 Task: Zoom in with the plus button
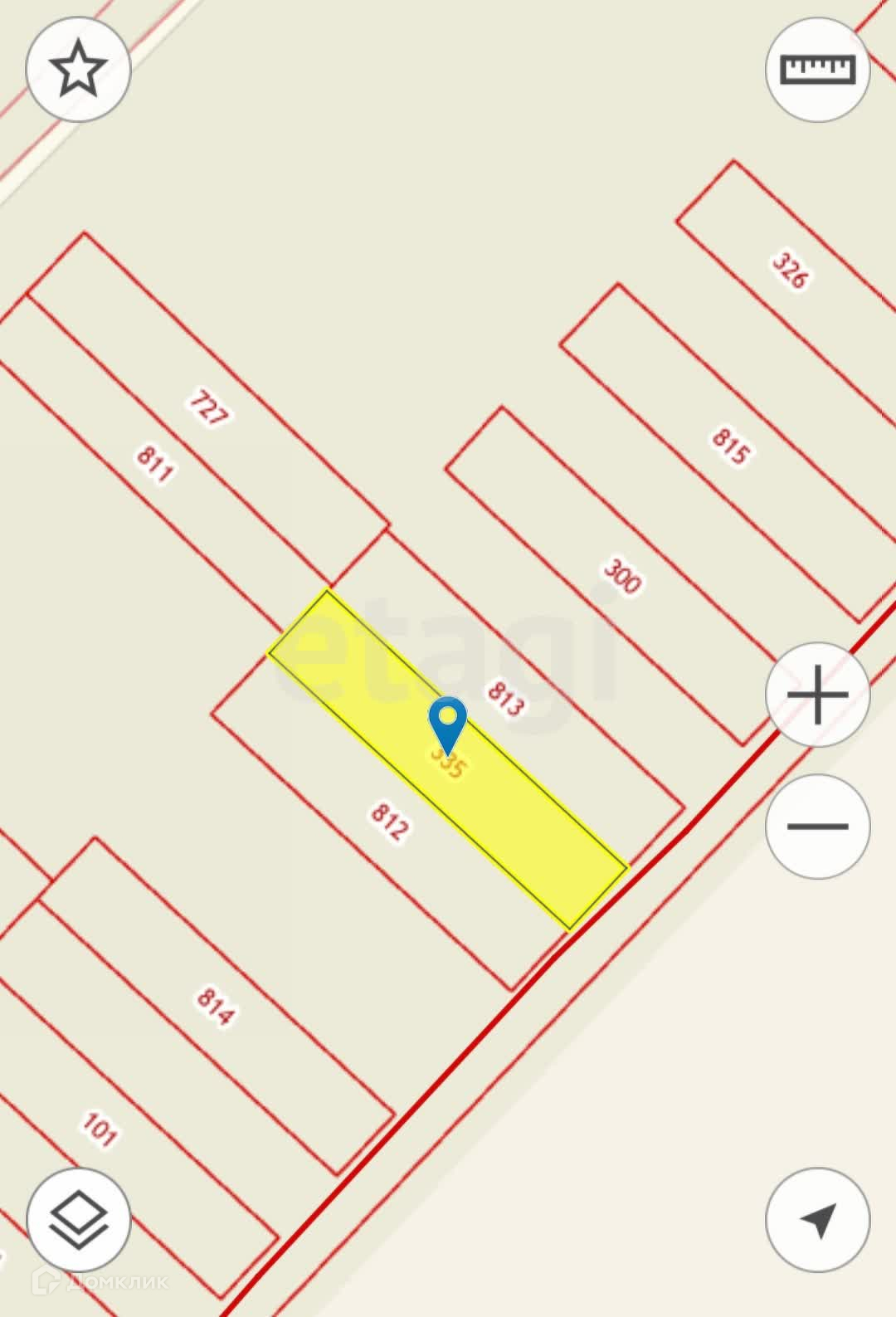tap(817, 694)
